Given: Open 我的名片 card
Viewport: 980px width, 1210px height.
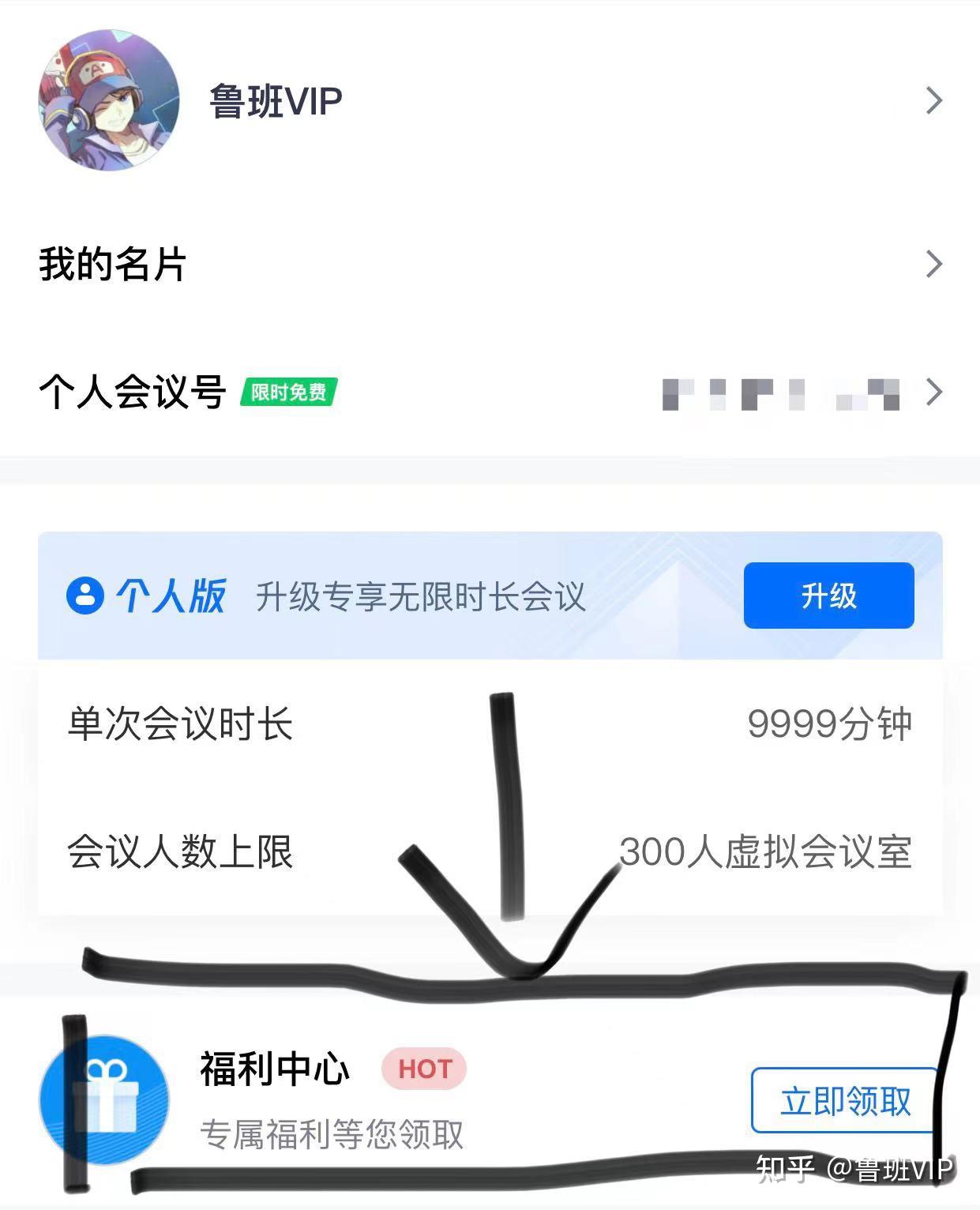Looking at the screenshot, I should 490,264.
